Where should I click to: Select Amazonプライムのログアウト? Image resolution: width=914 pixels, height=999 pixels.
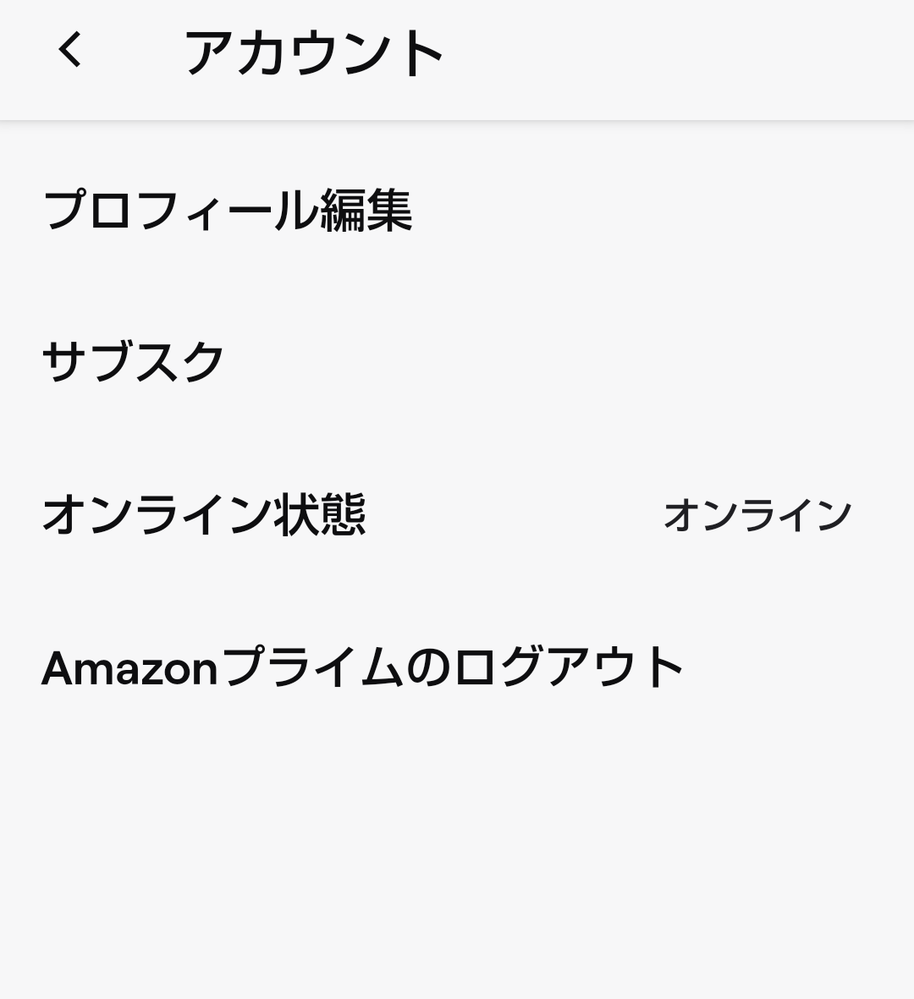362,667
